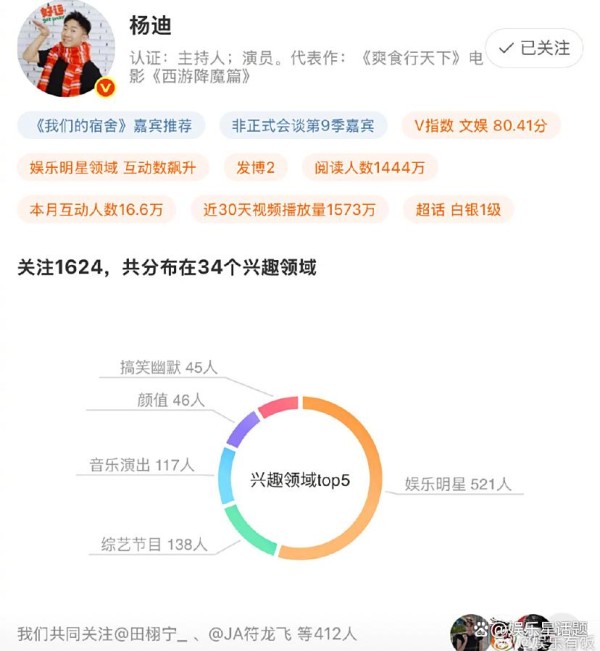Open the 娱乐明星领域 互动数飙升 chip
This screenshot has height=651, width=600.
tap(111, 167)
